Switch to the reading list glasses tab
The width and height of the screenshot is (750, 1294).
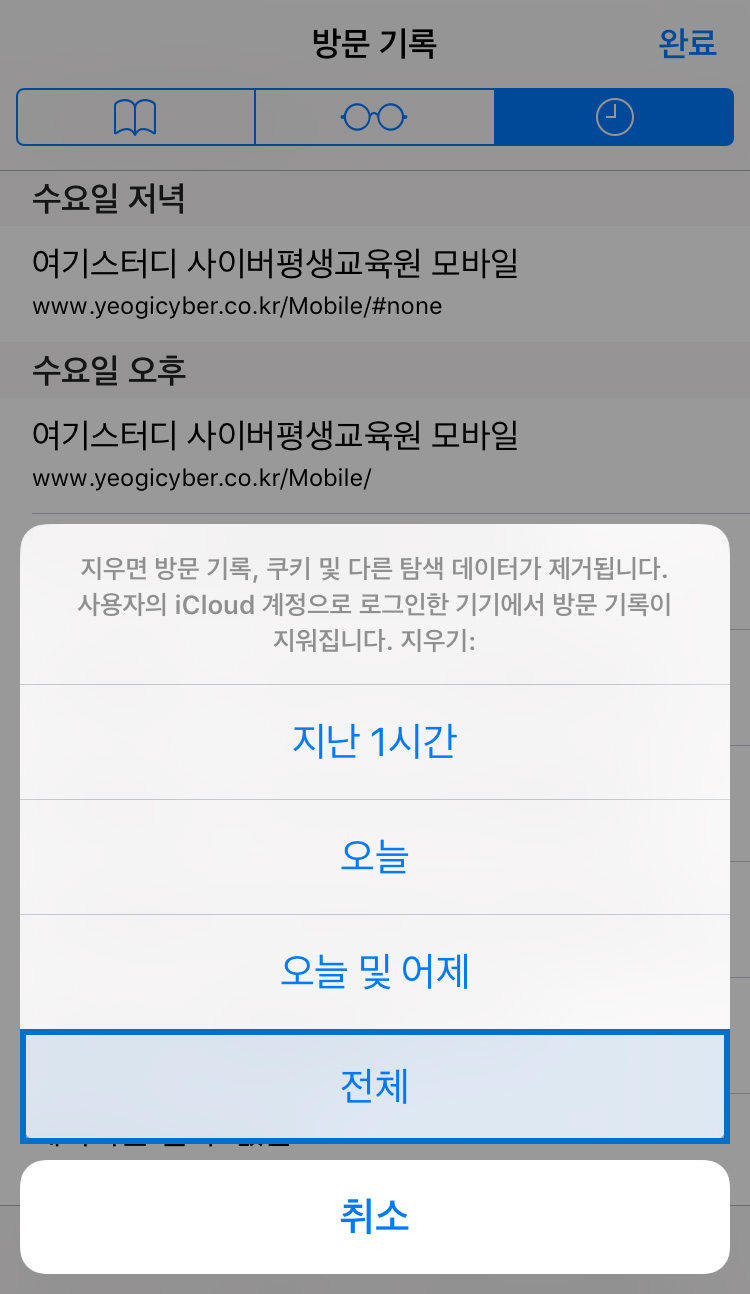[x=374, y=117]
